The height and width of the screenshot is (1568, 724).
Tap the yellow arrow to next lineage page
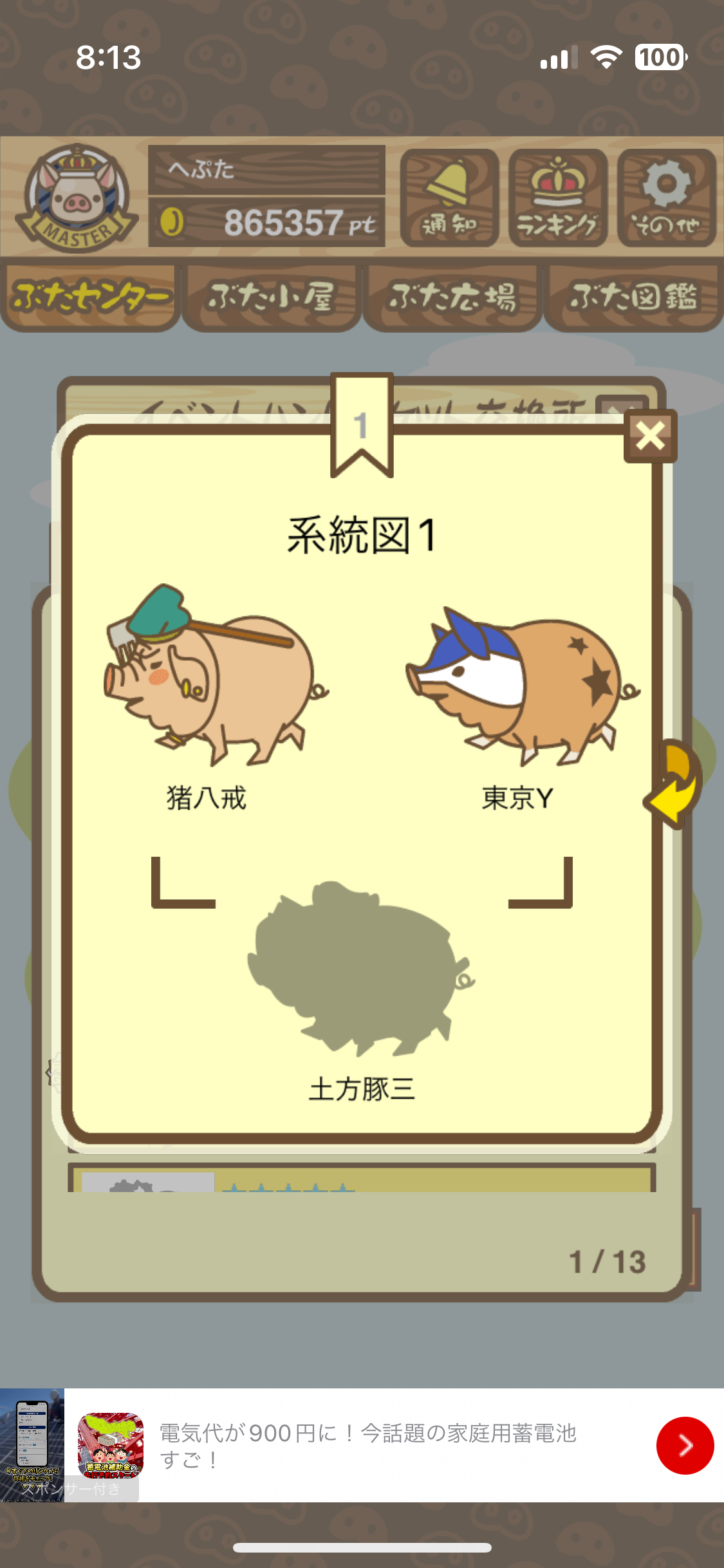(676, 784)
